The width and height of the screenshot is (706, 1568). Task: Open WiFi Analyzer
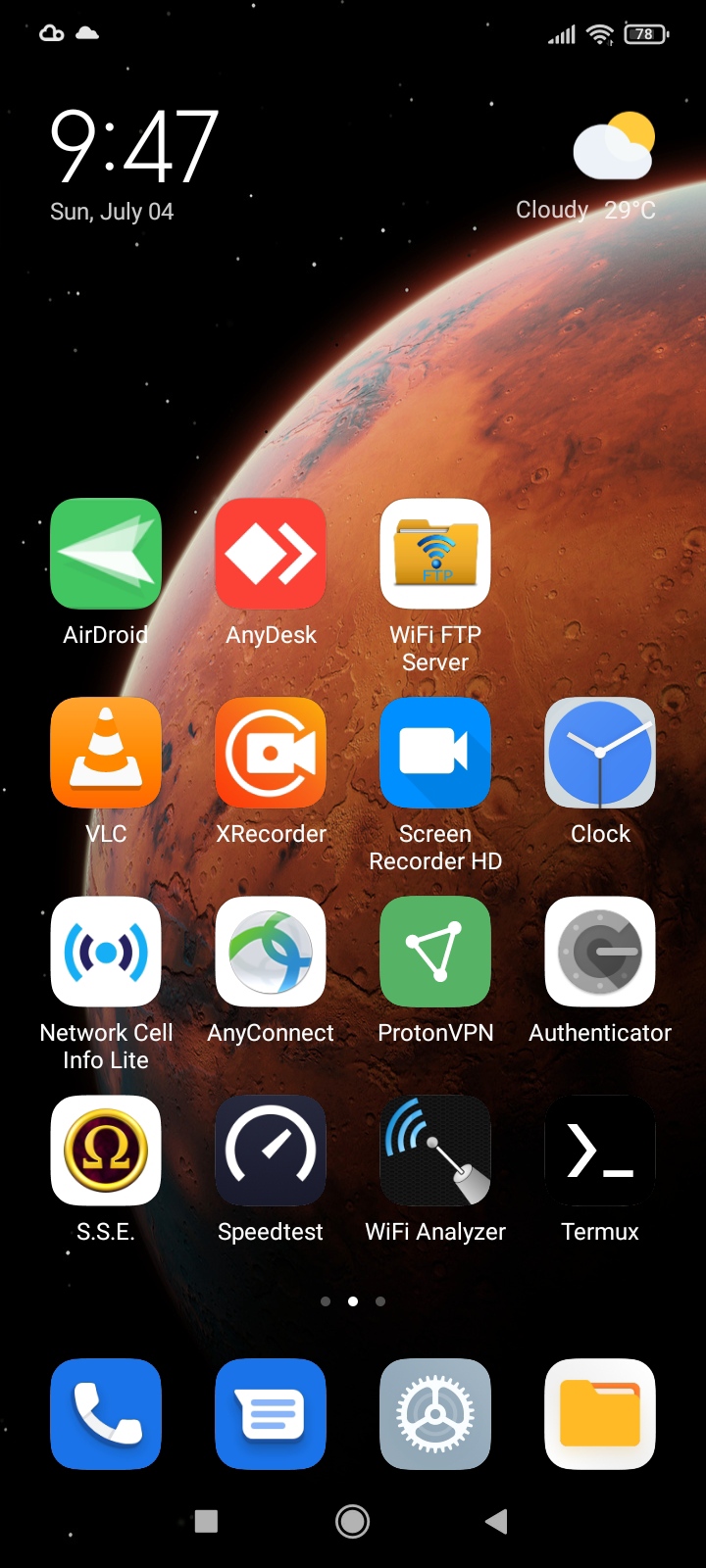(435, 1151)
